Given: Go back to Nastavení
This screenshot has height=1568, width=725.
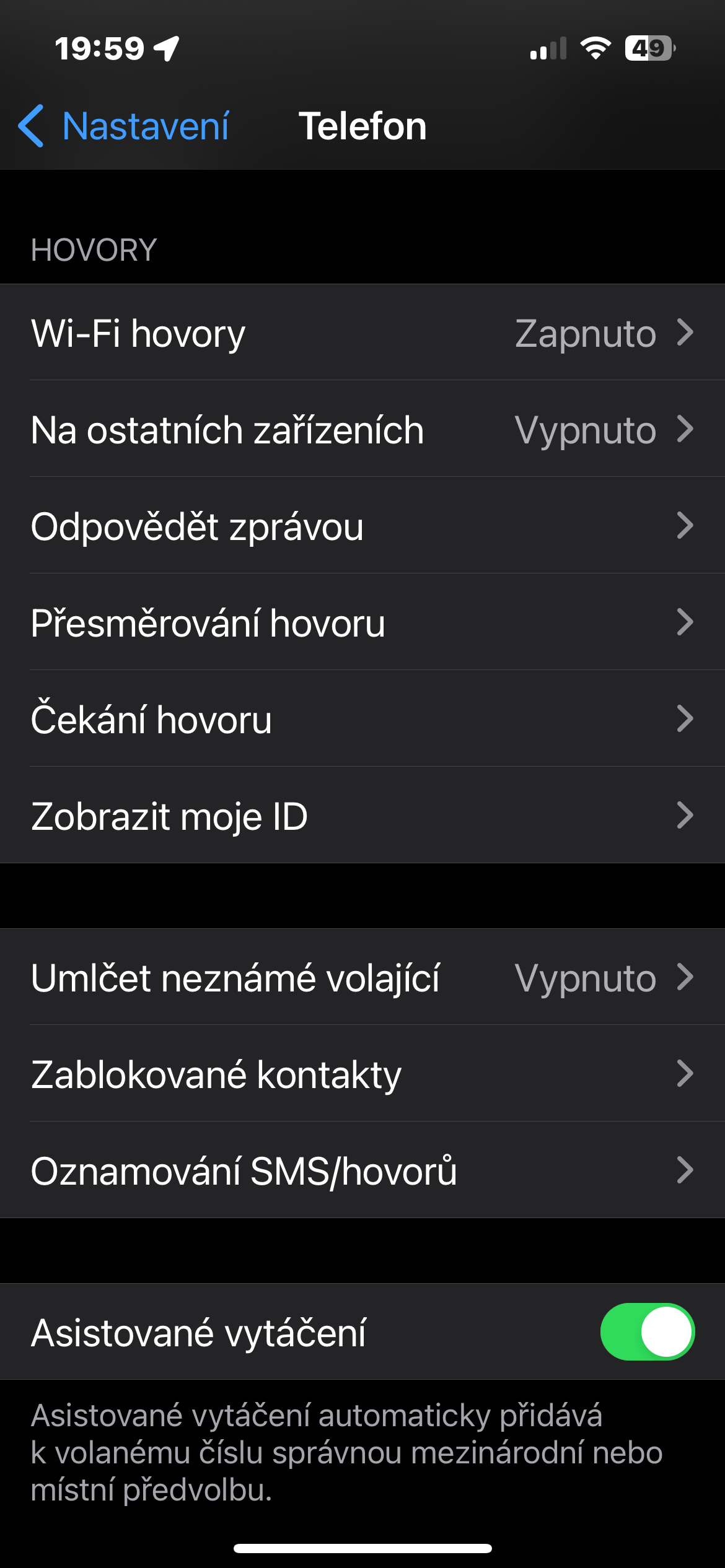Looking at the screenshot, I should (x=124, y=126).
